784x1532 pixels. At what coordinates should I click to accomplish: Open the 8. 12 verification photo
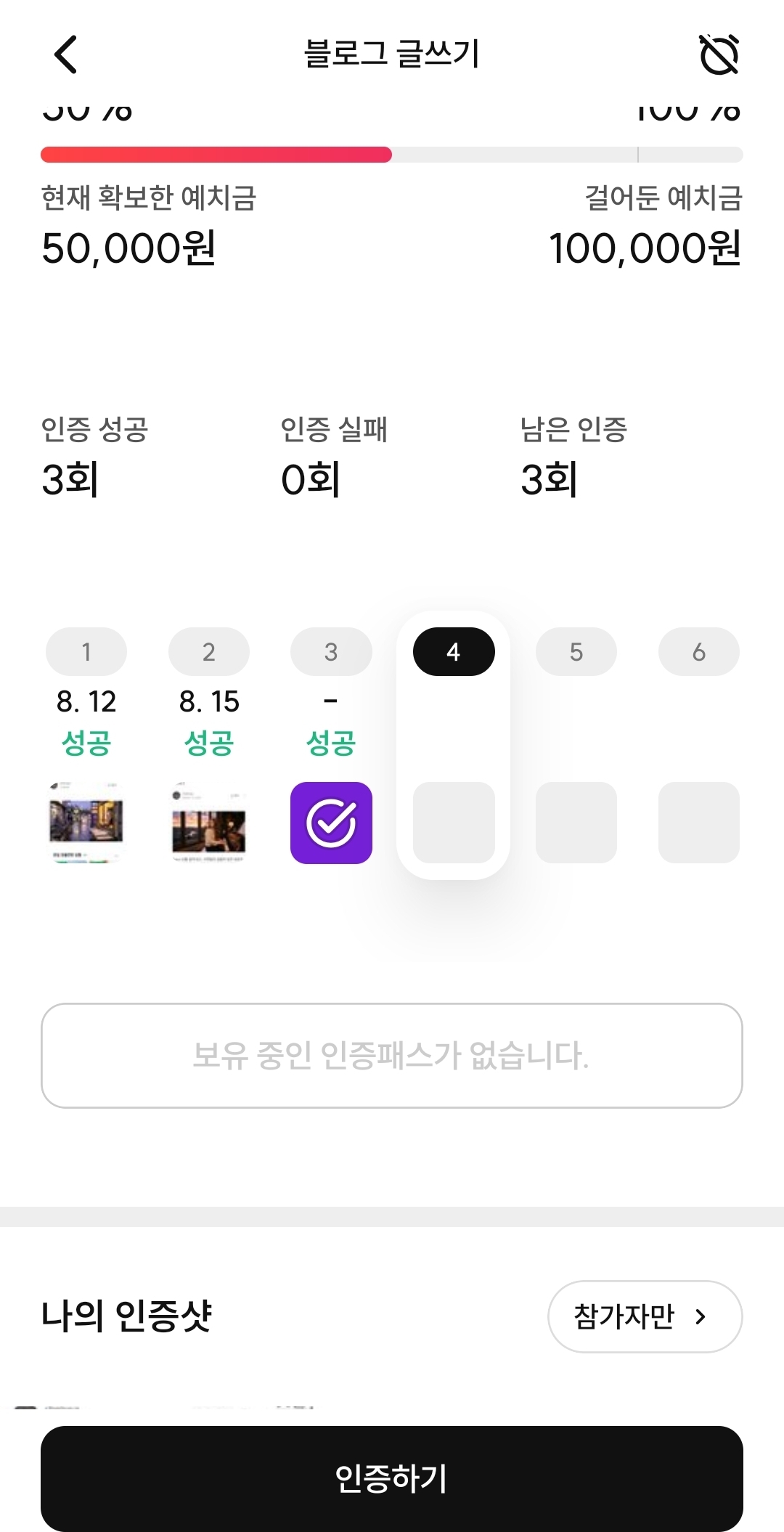click(86, 823)
